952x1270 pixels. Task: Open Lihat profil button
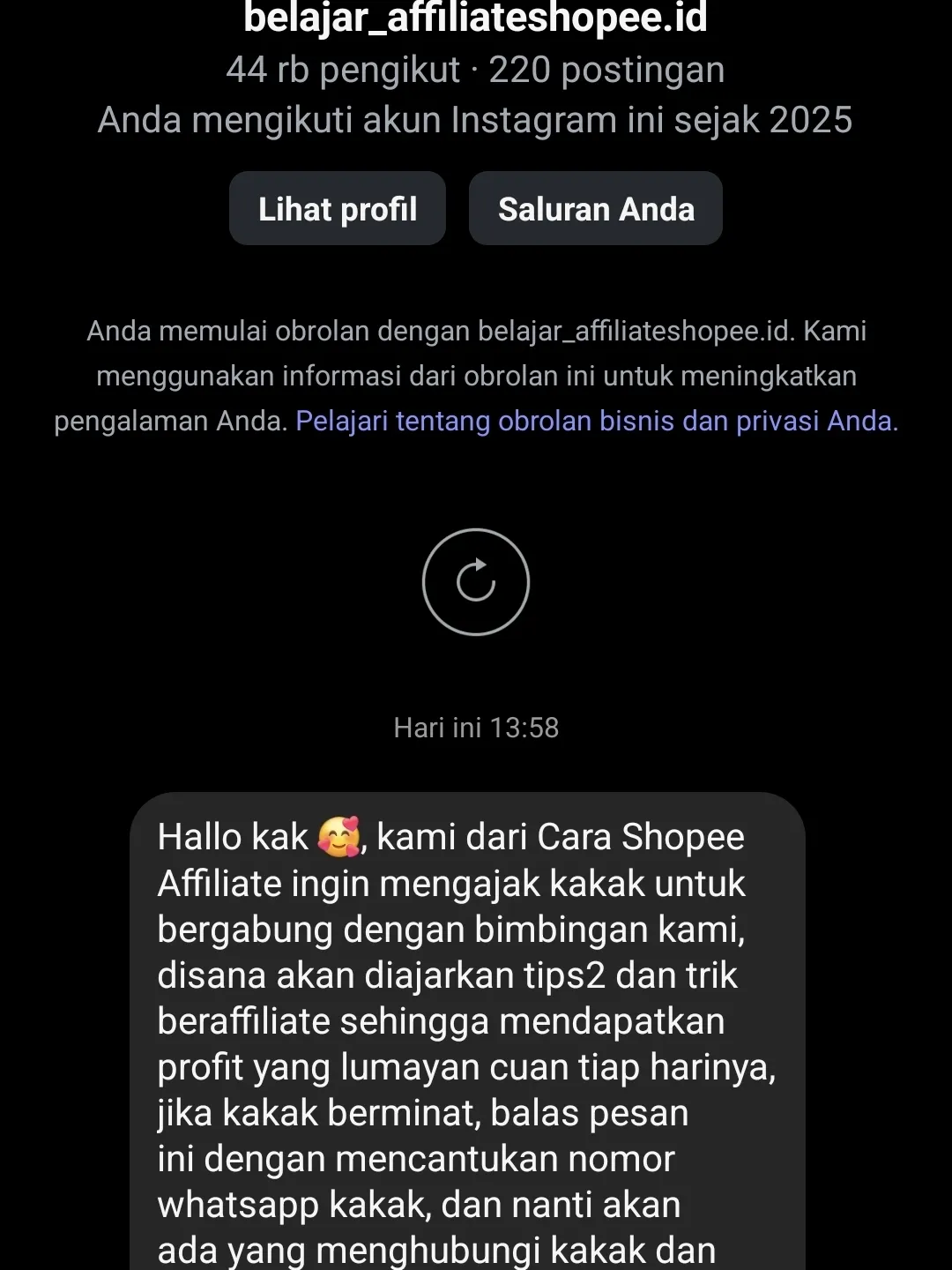[x=338, y=209]
